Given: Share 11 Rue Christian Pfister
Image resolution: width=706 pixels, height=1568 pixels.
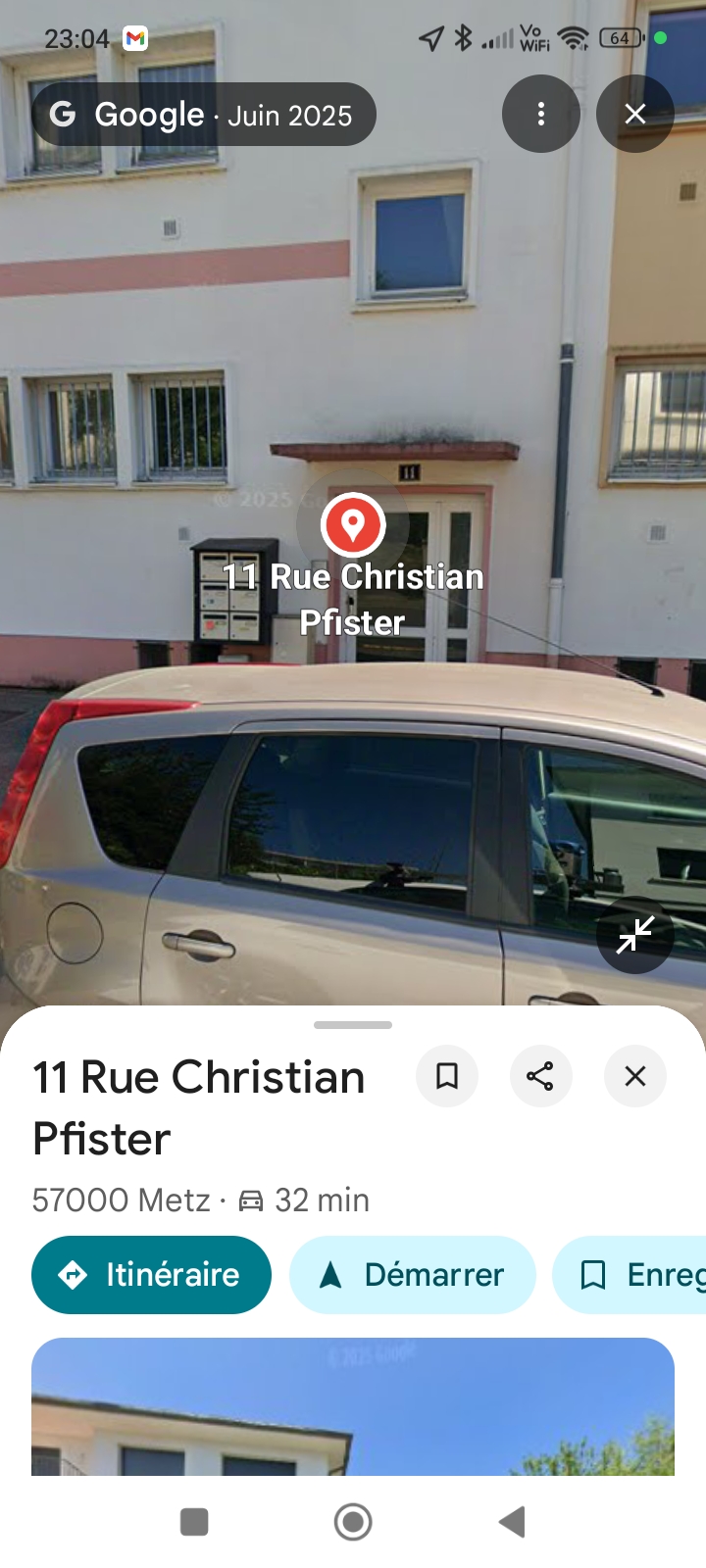Looking at the screenshot, I should [x=540, y=1076].
